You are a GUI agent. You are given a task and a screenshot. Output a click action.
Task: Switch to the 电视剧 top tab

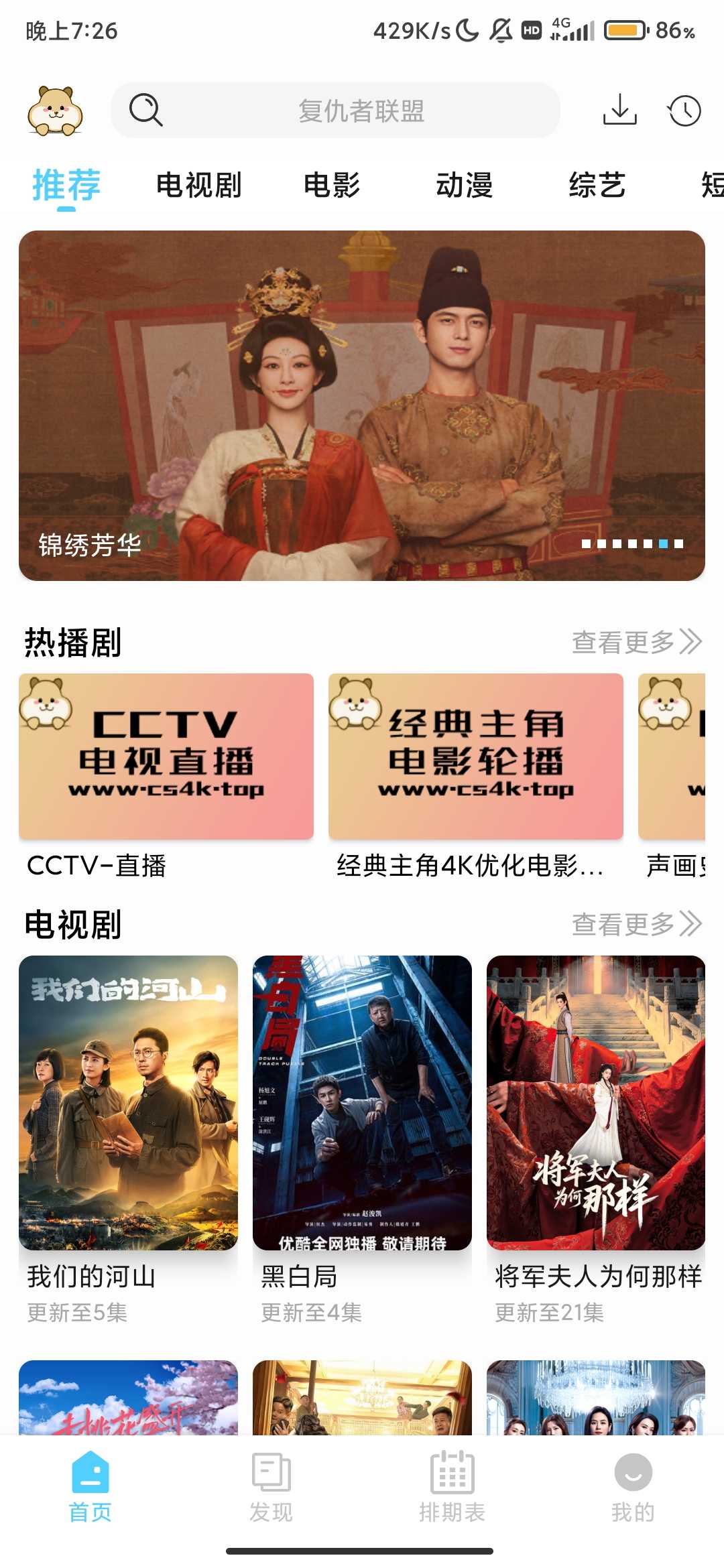tap(198, 185)
